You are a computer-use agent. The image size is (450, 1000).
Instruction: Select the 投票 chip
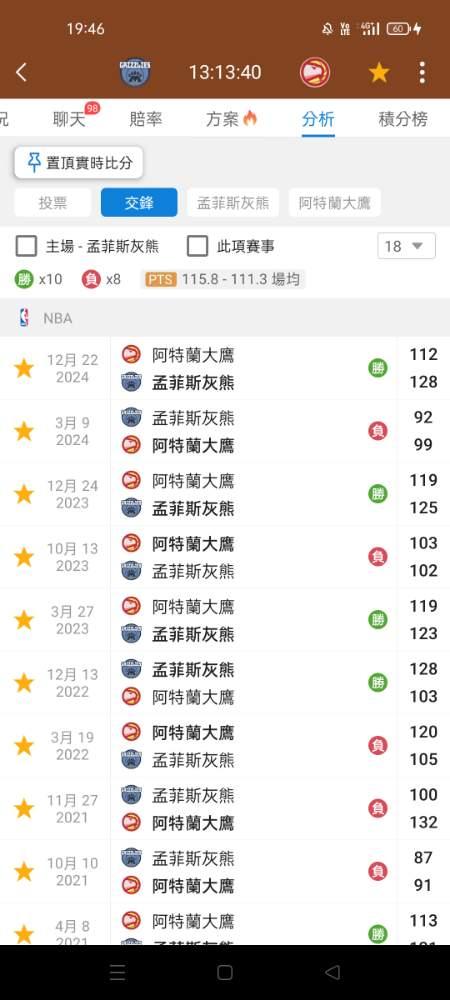(x=53, y=203)
